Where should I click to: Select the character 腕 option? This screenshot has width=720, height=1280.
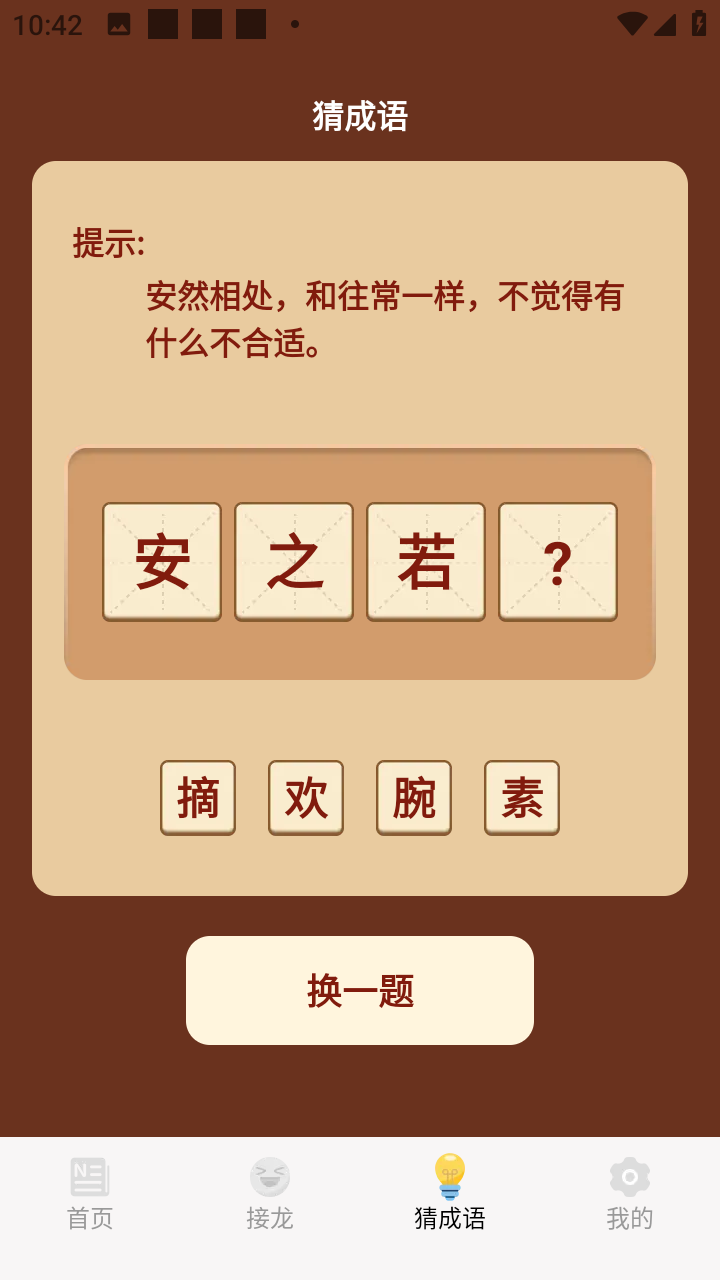tap(414, 797)
